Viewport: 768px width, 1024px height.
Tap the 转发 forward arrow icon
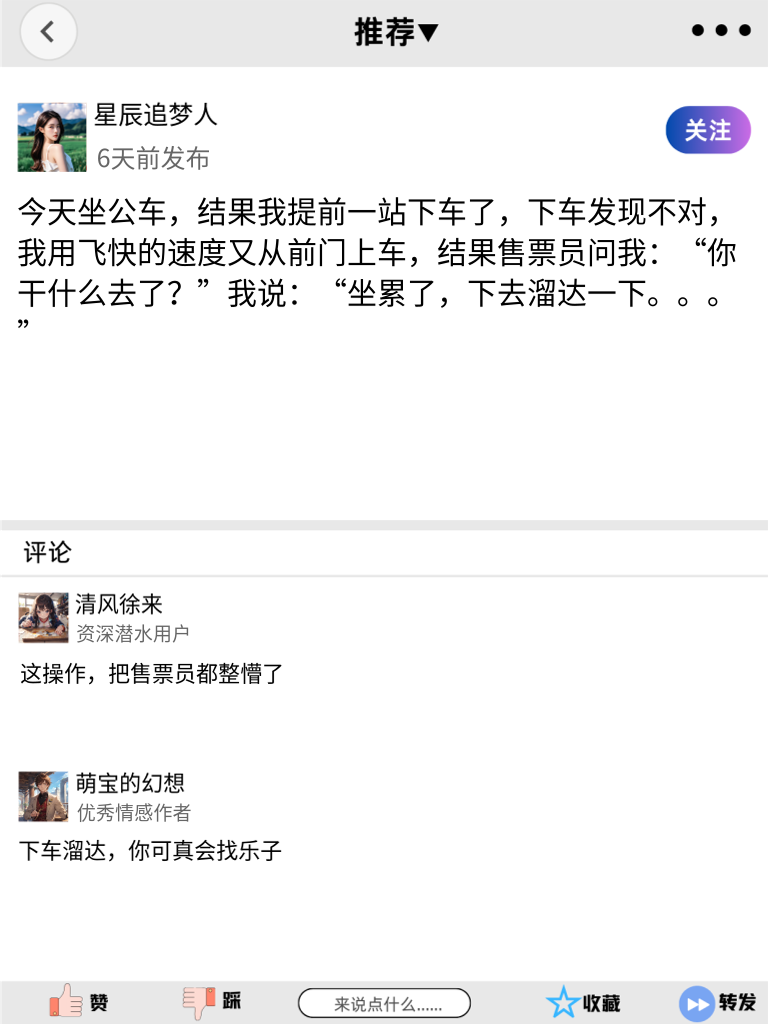pos(696,1001)
